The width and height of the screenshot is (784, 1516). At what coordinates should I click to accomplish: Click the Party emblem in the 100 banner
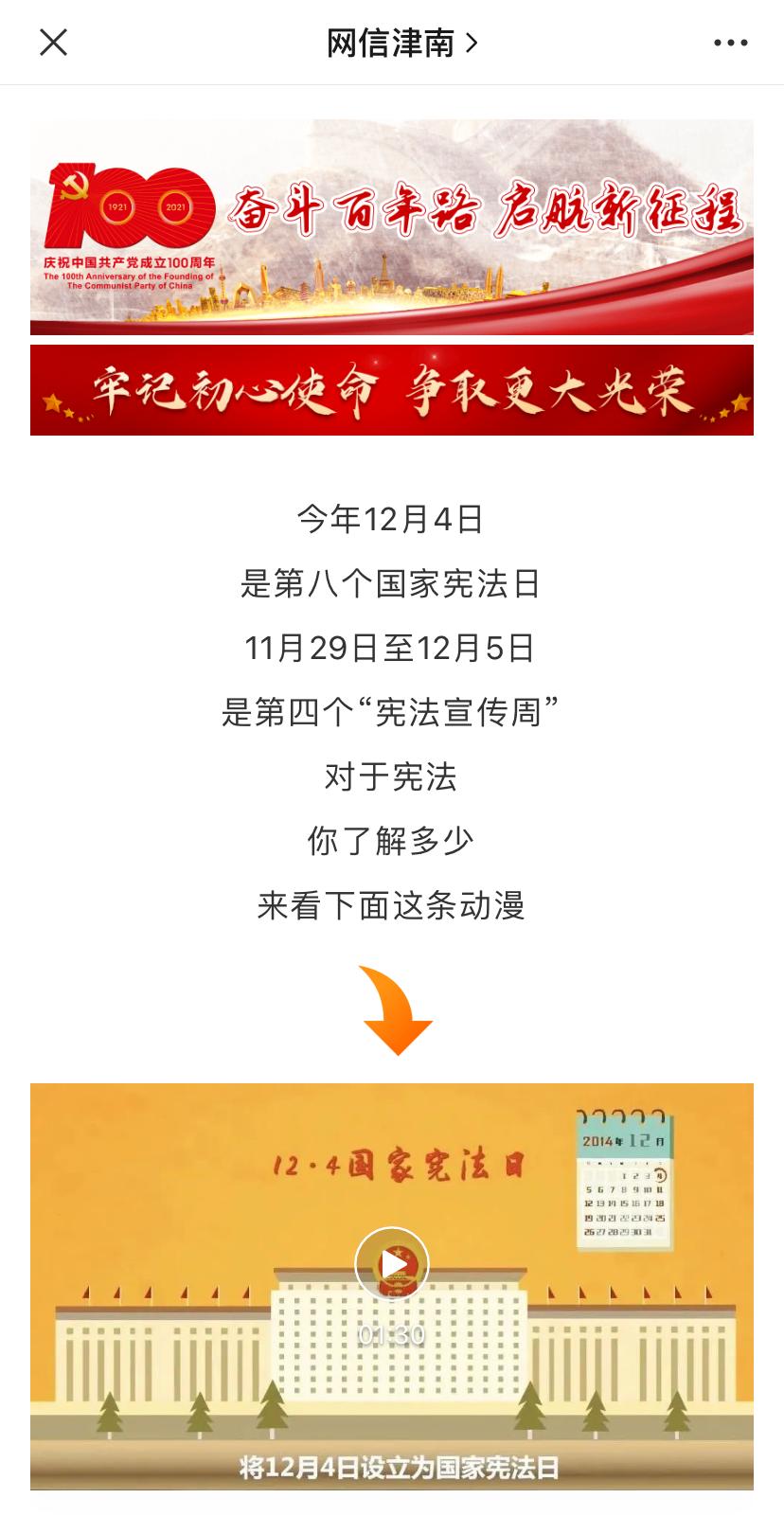(x=71, y=185)
